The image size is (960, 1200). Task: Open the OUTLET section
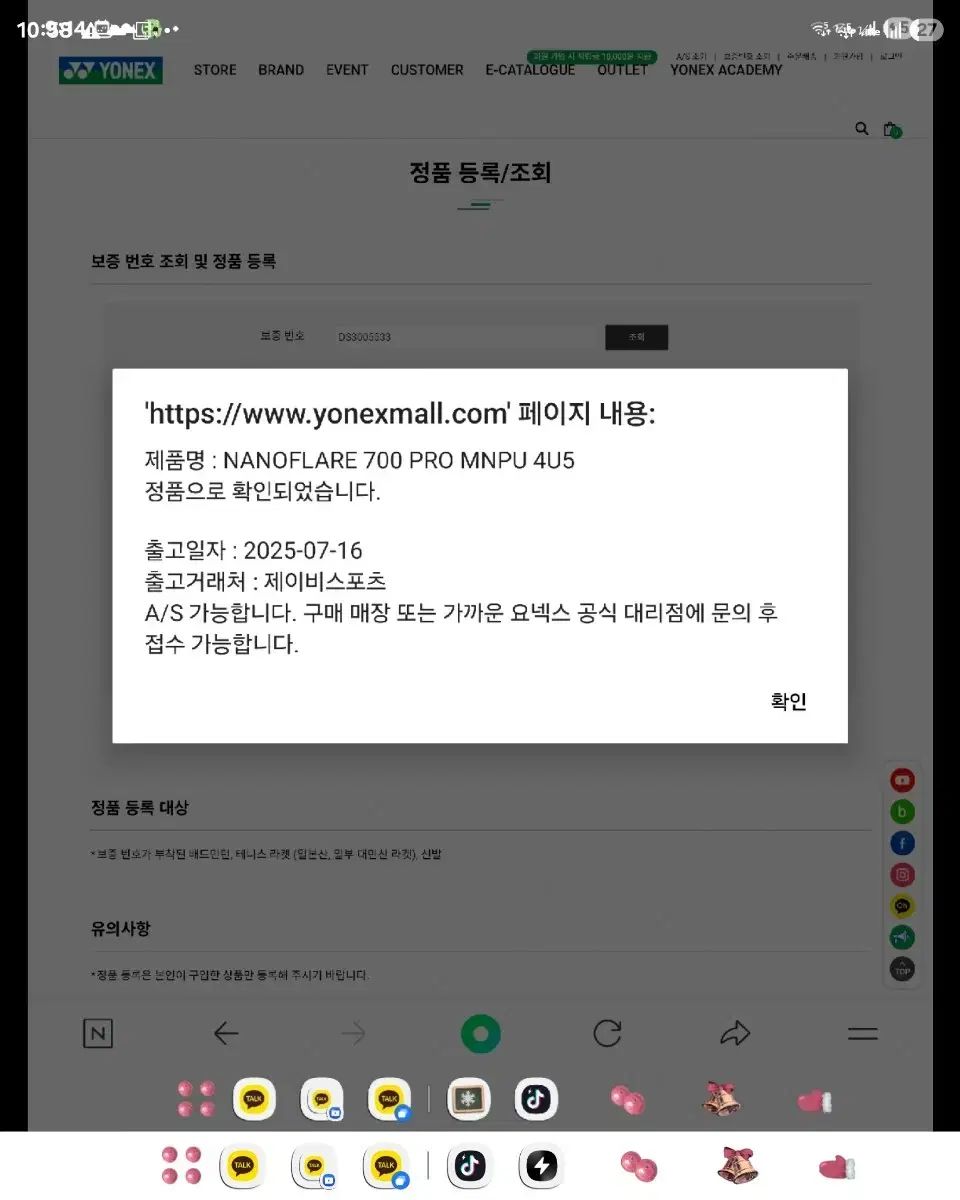622,70
